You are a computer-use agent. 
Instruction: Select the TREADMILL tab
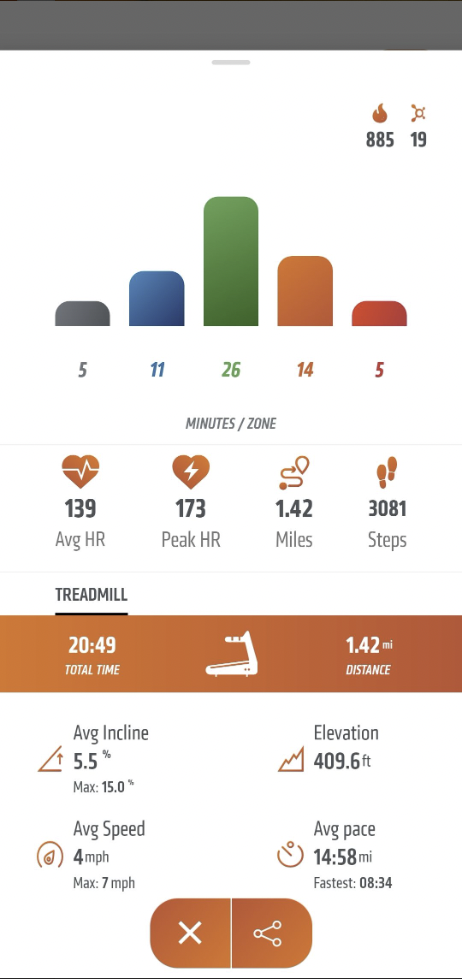pyautogui.click(x=91, y=595)
